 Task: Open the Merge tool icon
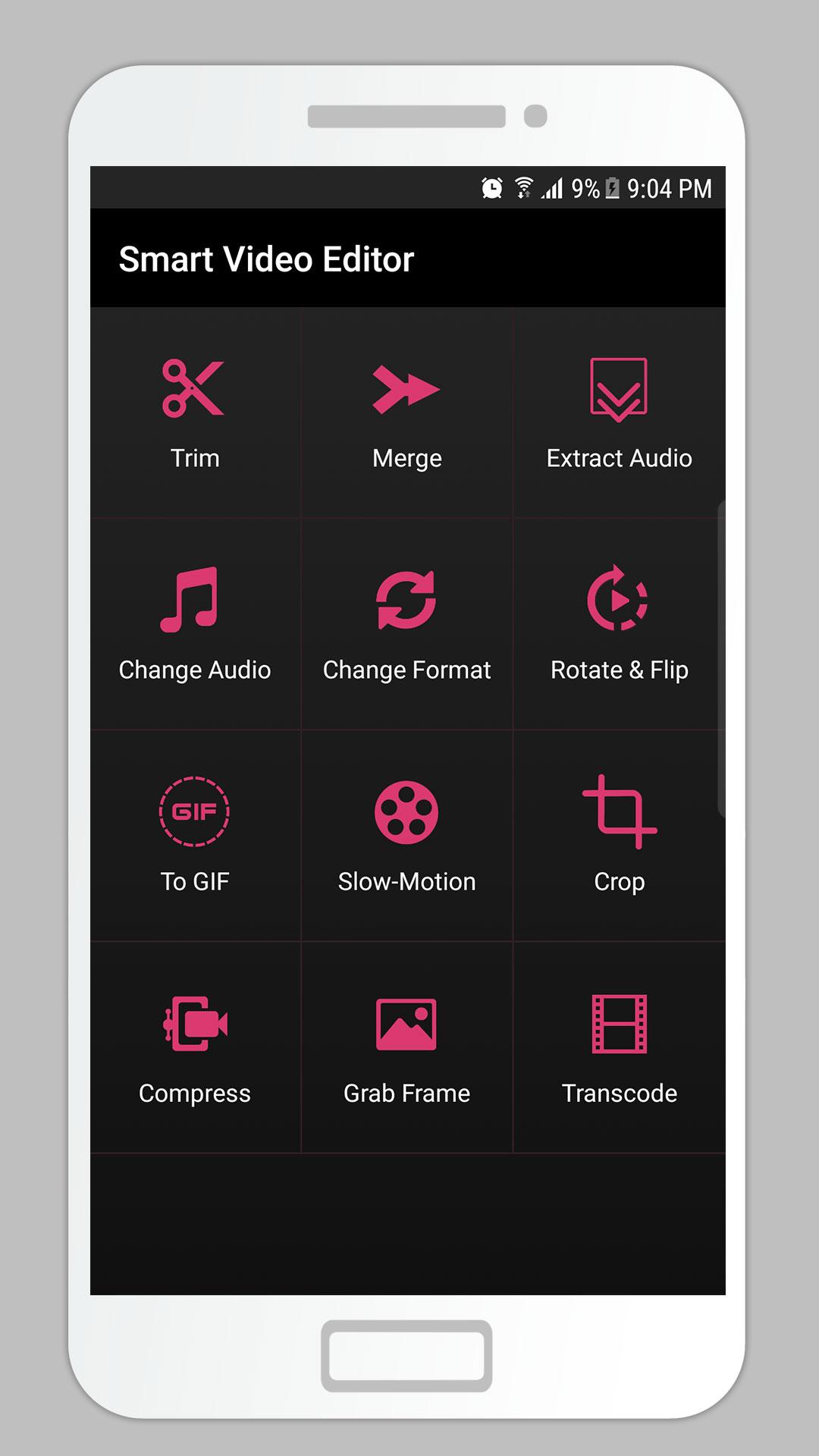coord(406,388)
